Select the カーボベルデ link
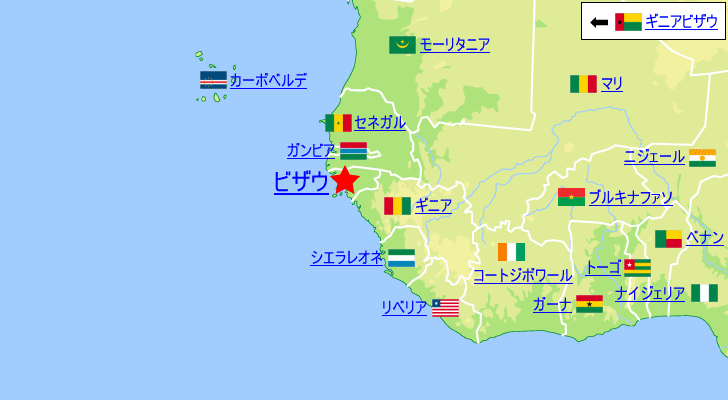 click(x=267, y=81)
